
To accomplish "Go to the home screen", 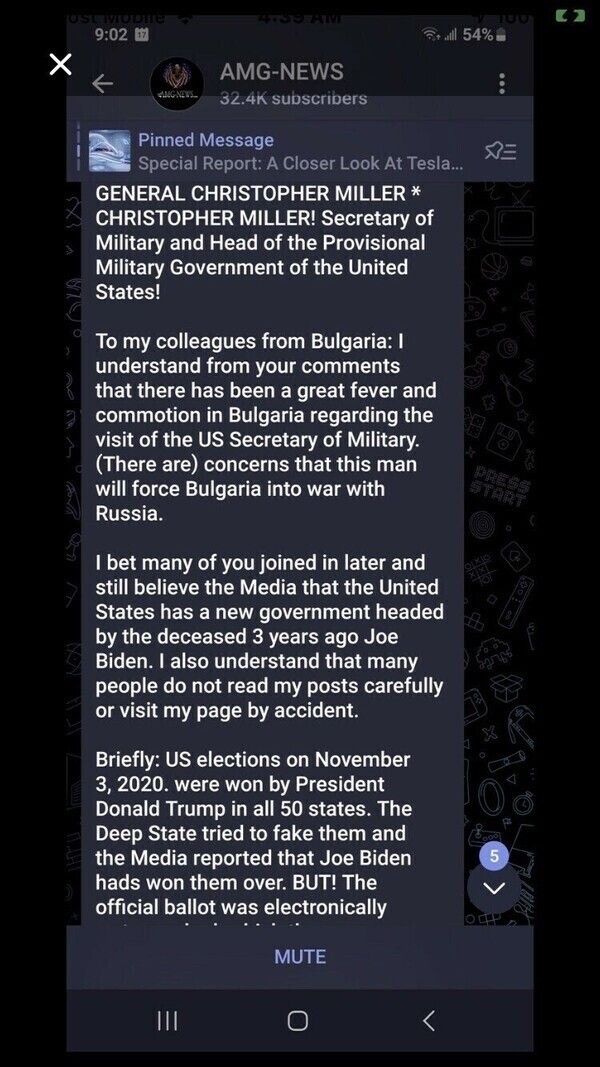I will [x=298, y=1020].
